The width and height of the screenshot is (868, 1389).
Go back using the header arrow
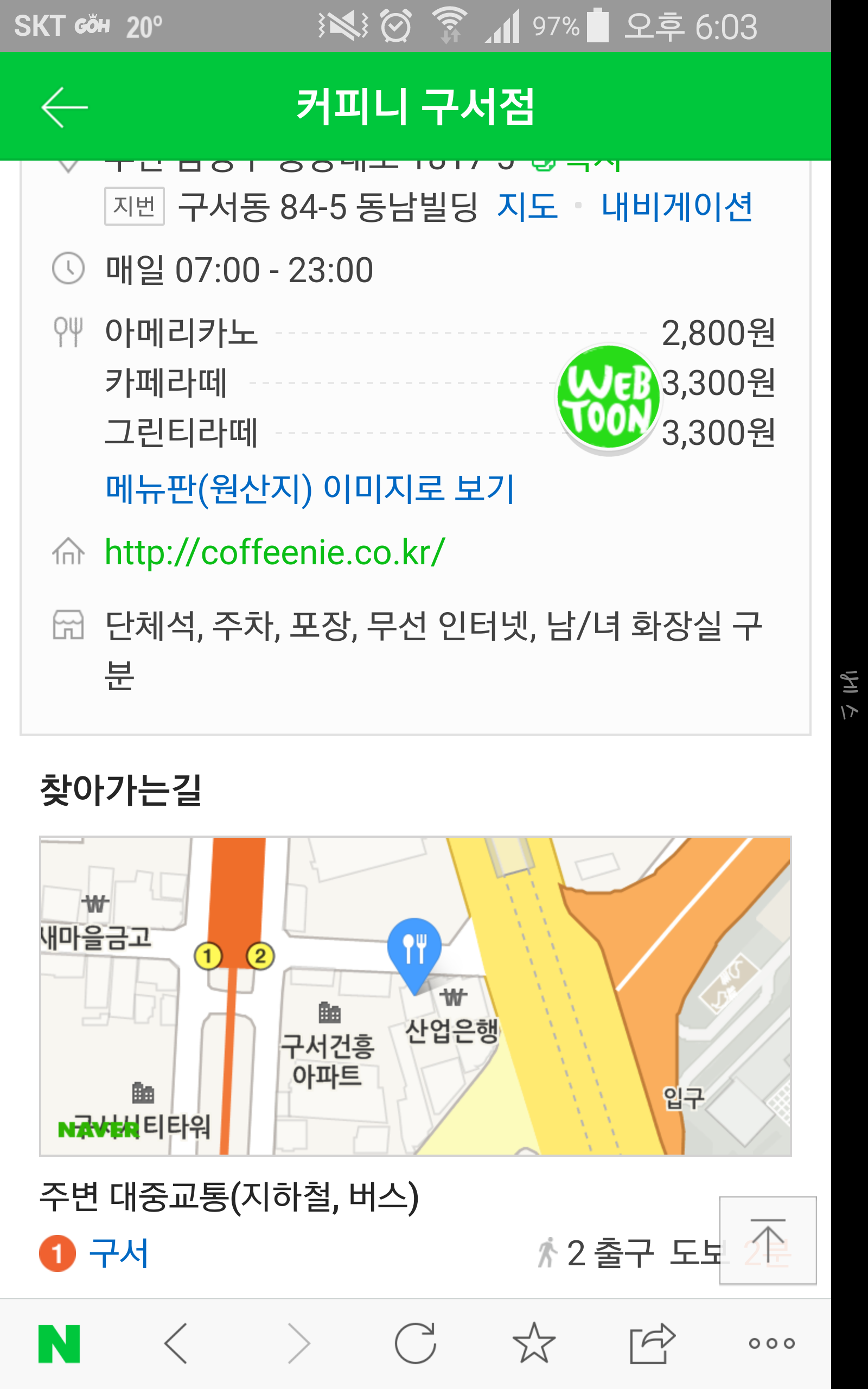pyautogui.click(x=65, y=107)
